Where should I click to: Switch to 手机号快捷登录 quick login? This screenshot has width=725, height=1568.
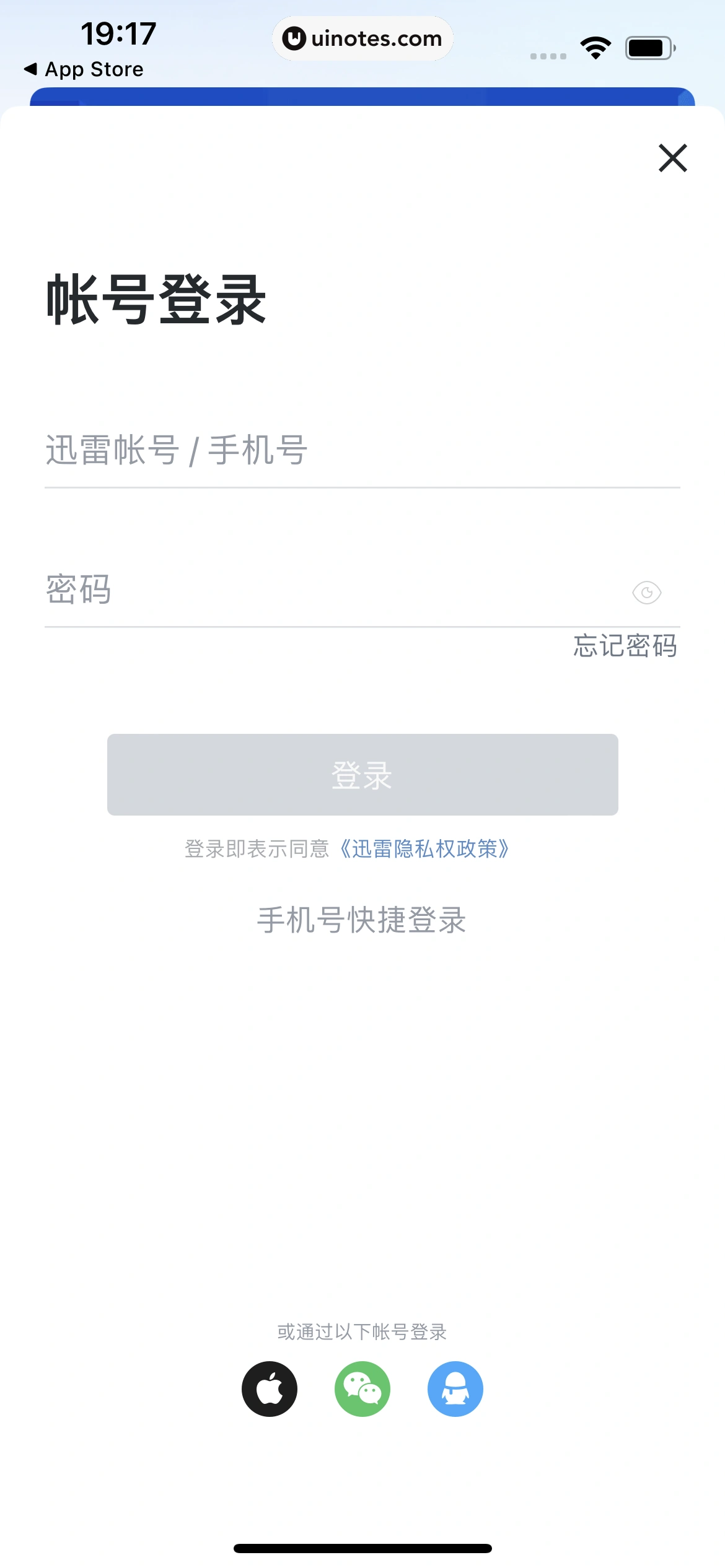[x=362, y=921]
